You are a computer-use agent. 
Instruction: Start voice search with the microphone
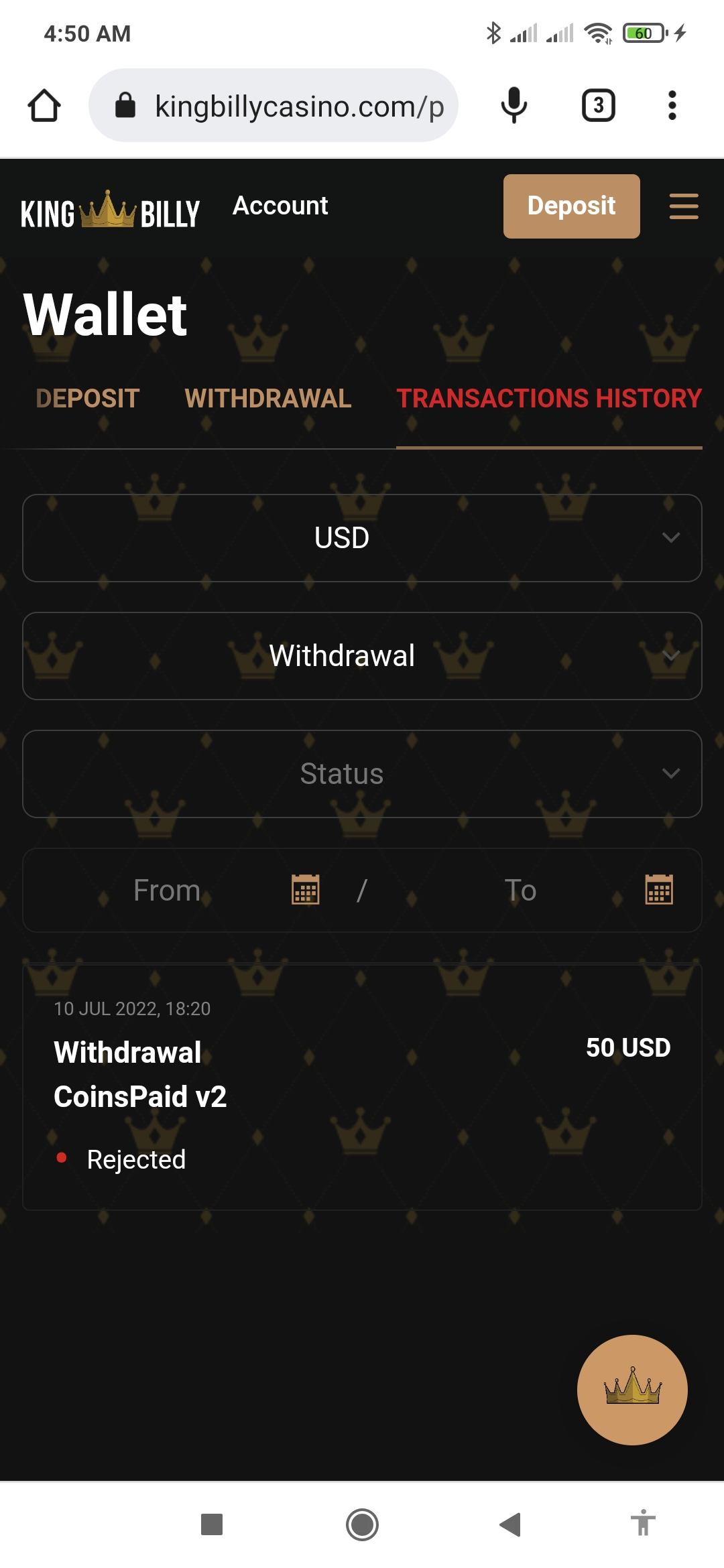(x=514, y=106)
